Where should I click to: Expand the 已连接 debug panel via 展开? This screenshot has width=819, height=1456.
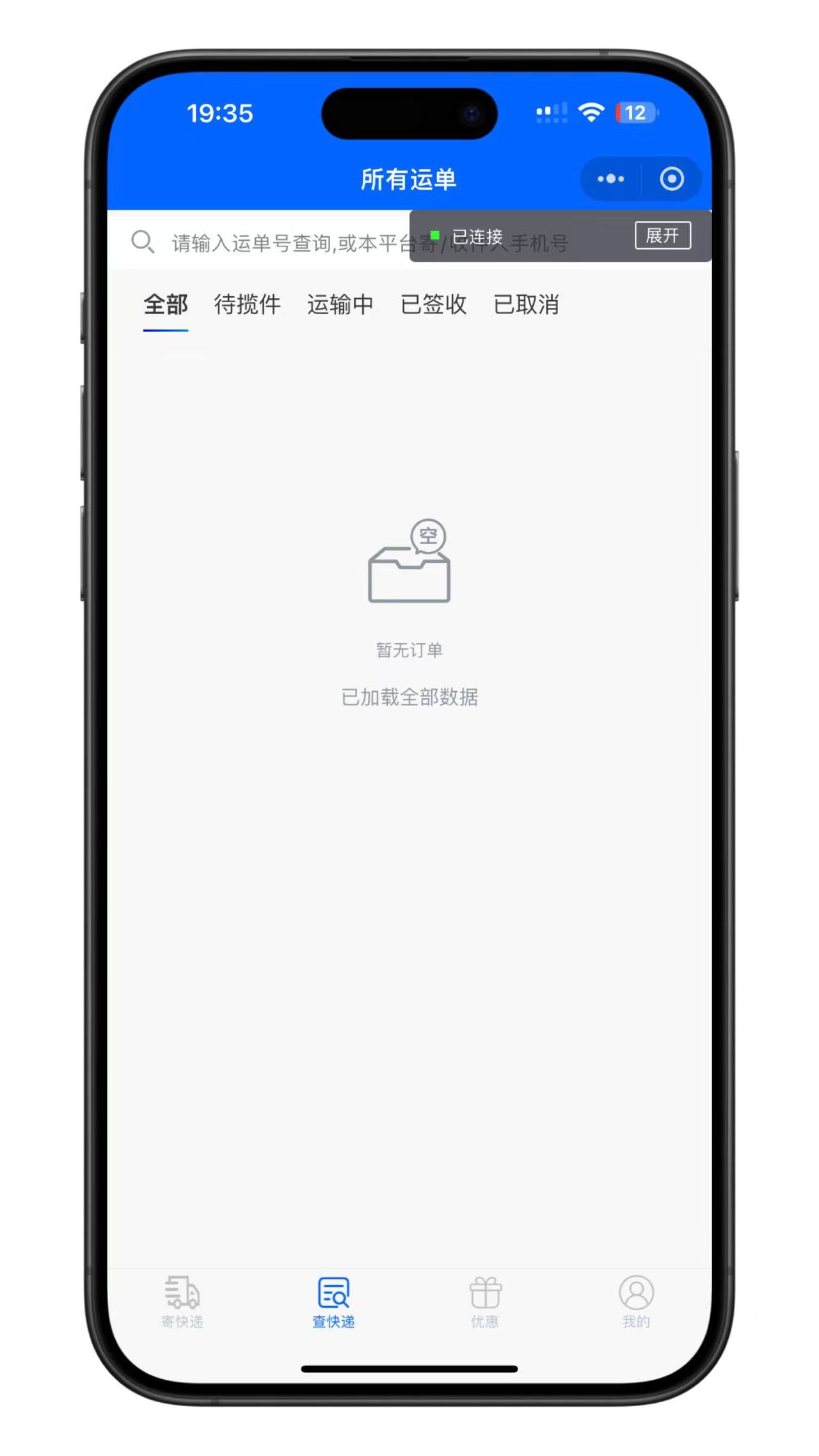pos(662,236)
